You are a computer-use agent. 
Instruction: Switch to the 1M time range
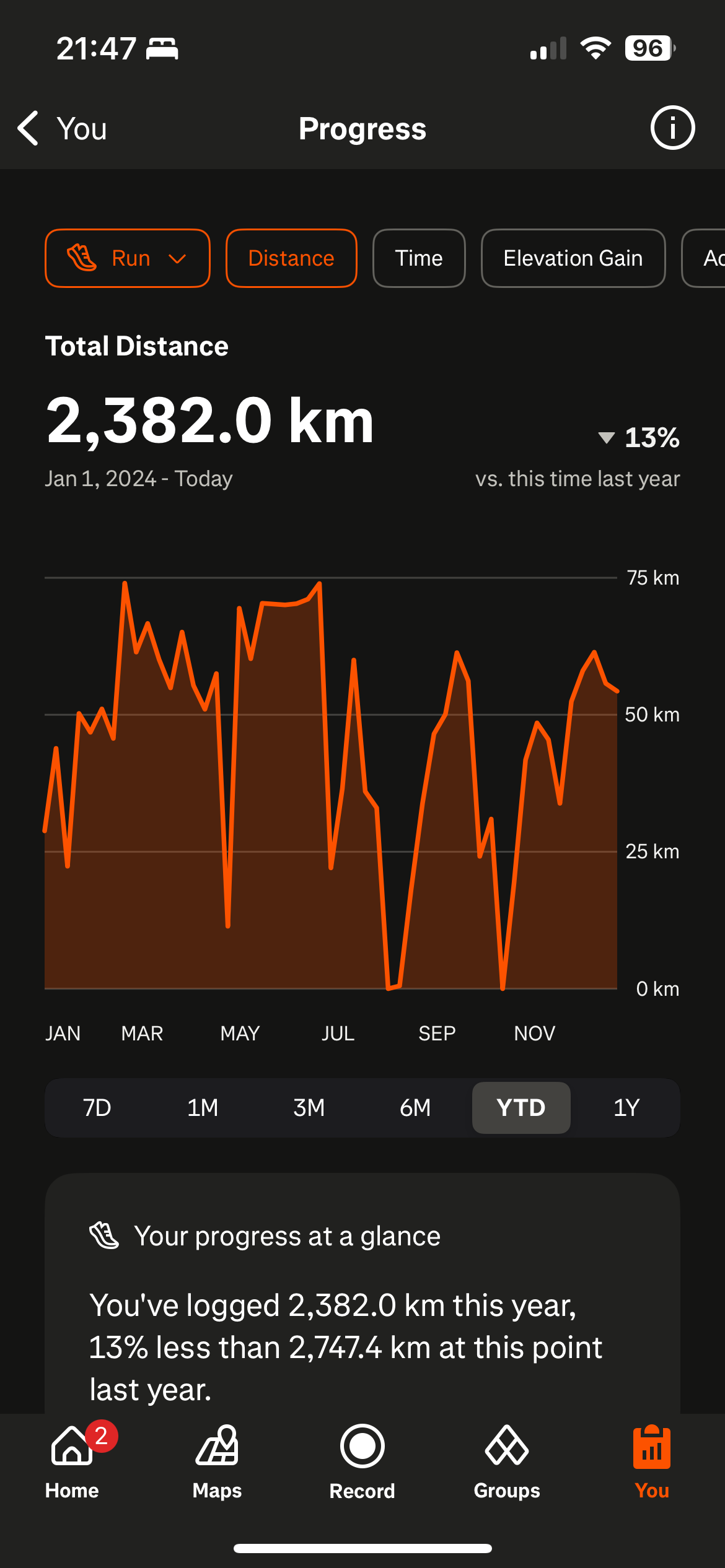[x=203, y=1108]
